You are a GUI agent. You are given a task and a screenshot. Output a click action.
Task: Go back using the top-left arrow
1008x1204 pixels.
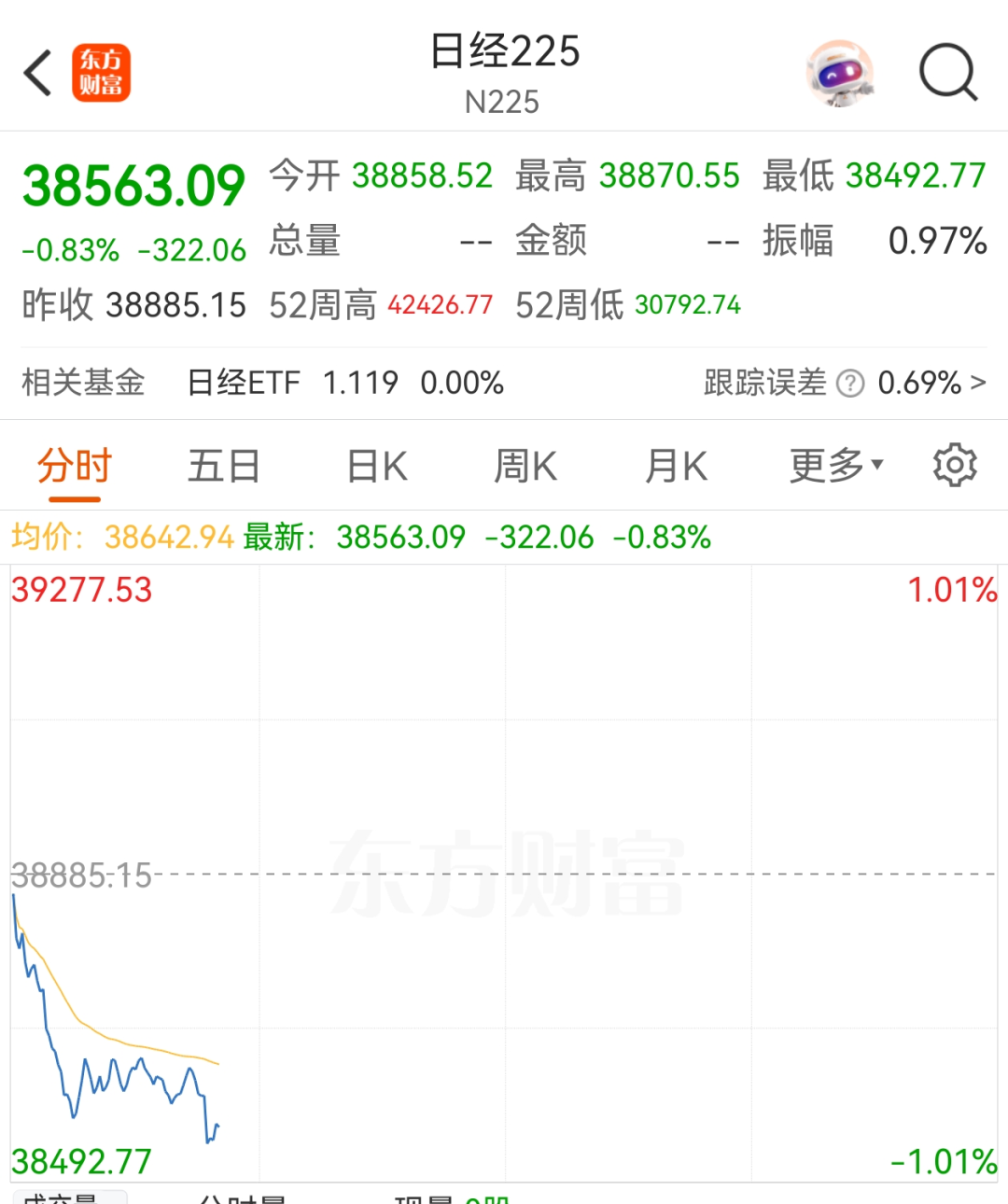point(38,73)
